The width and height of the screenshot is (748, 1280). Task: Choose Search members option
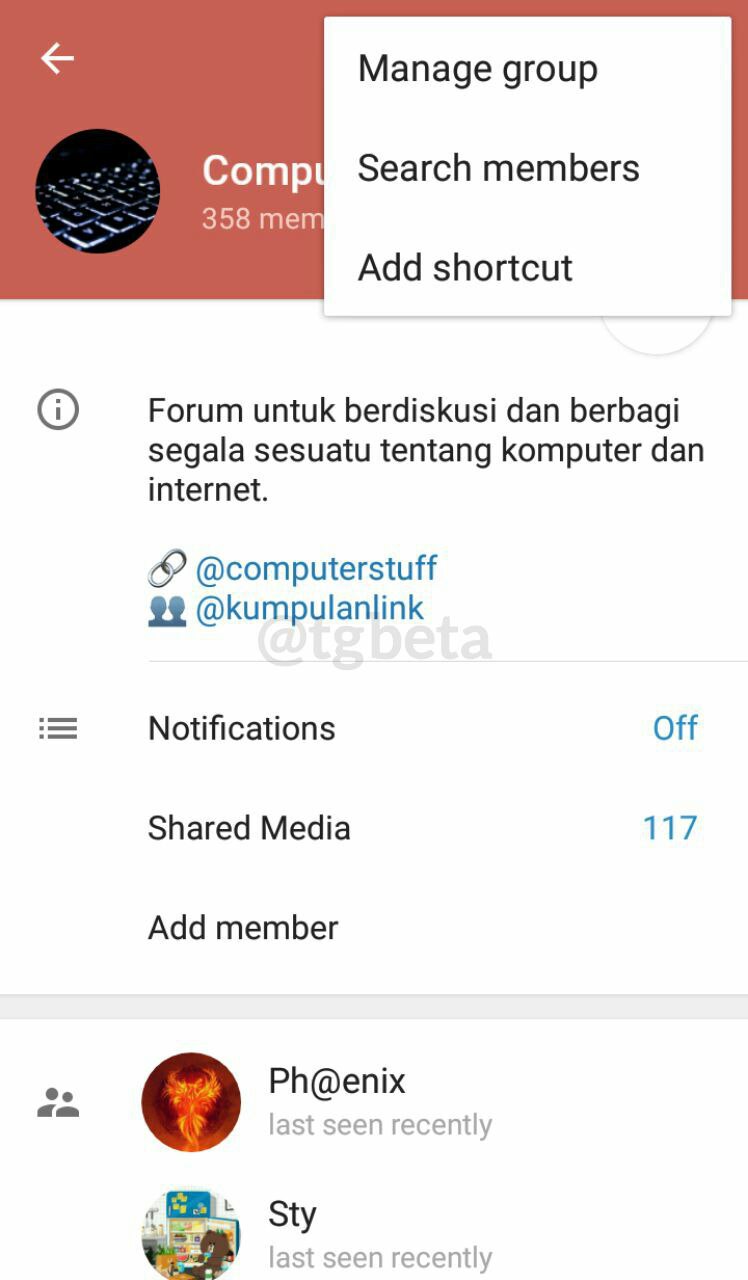click(498, 168)
